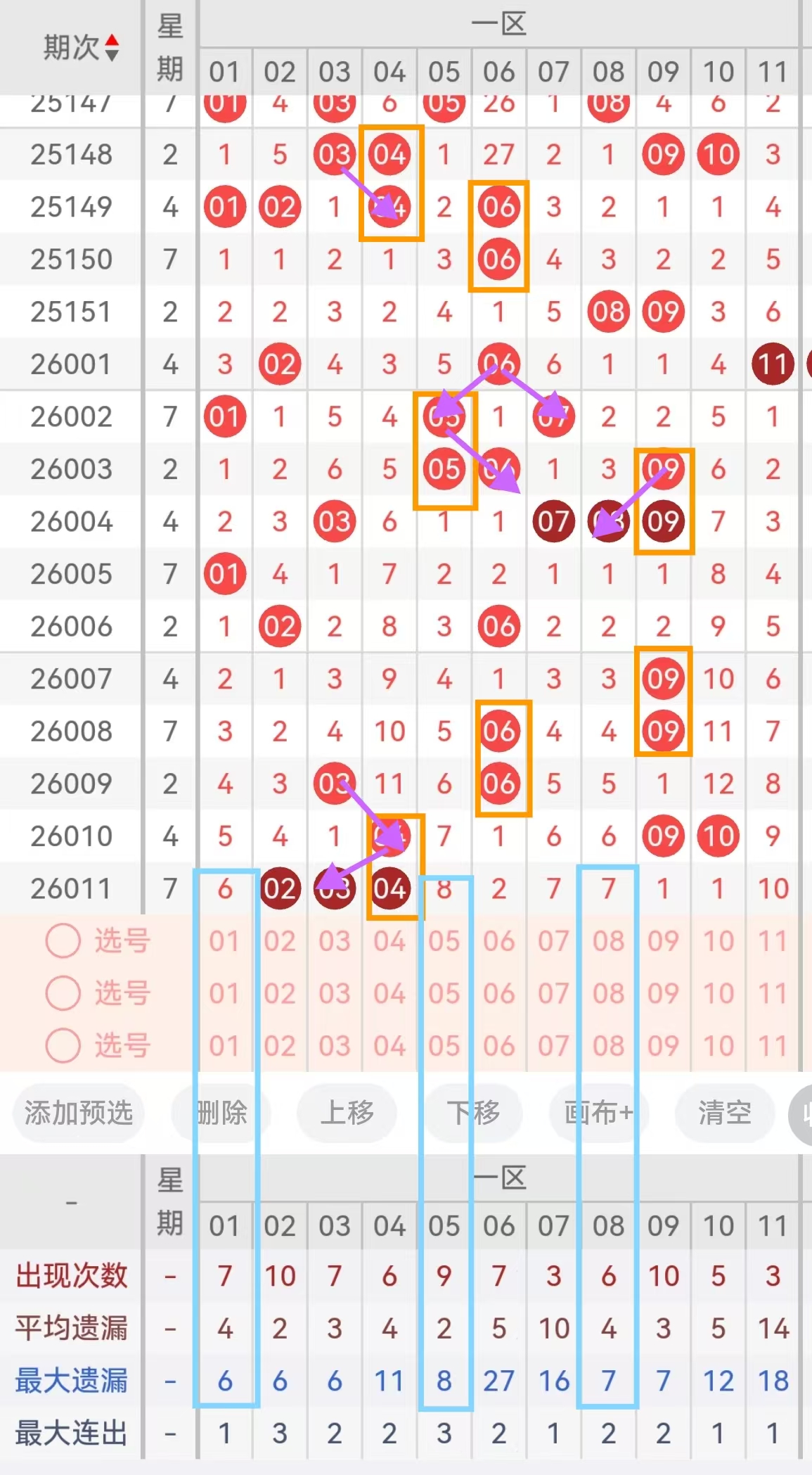Screen dimensions: 812x1475
Task: Clear everything with 清空
Action: 724,1113
